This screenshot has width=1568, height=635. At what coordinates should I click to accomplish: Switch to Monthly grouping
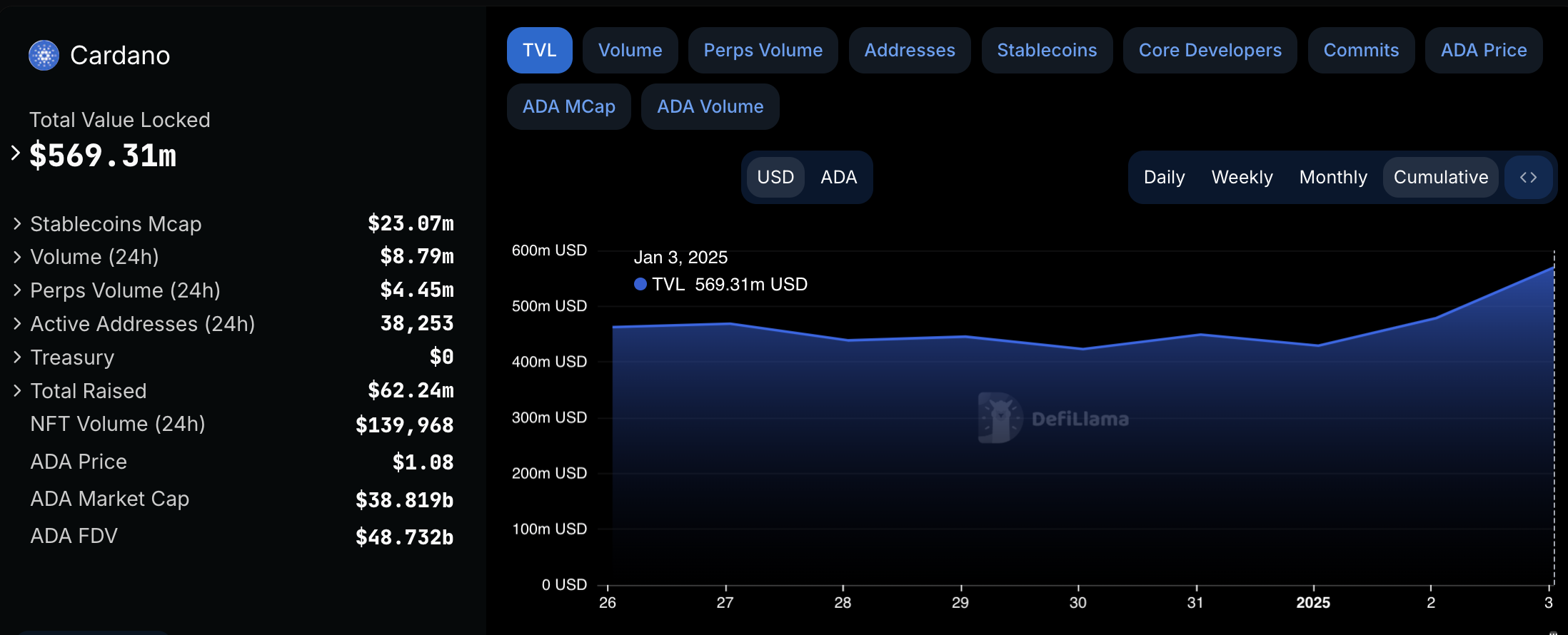[1333, 177]
